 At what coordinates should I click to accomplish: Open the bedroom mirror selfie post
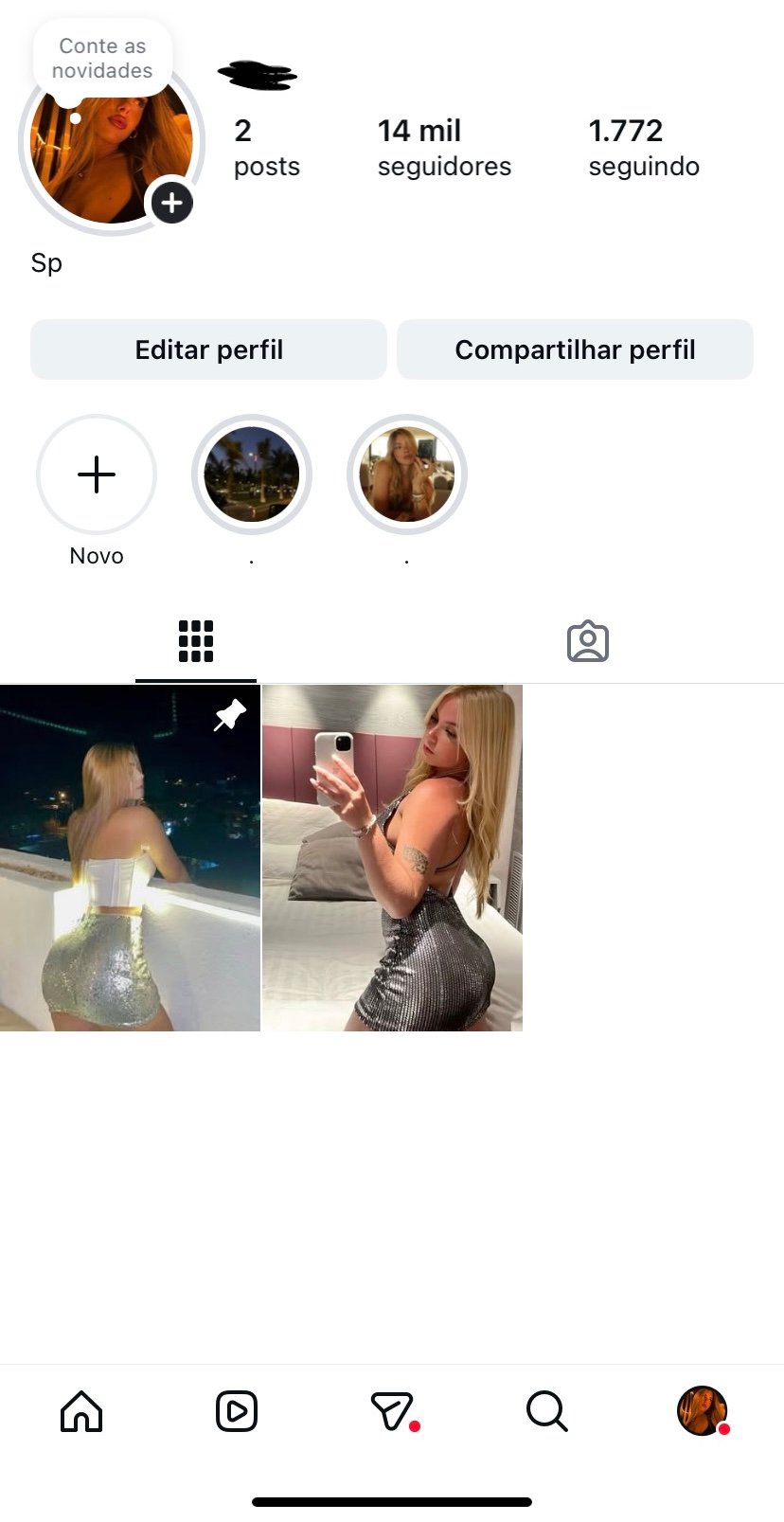click(x=392, y=858)
